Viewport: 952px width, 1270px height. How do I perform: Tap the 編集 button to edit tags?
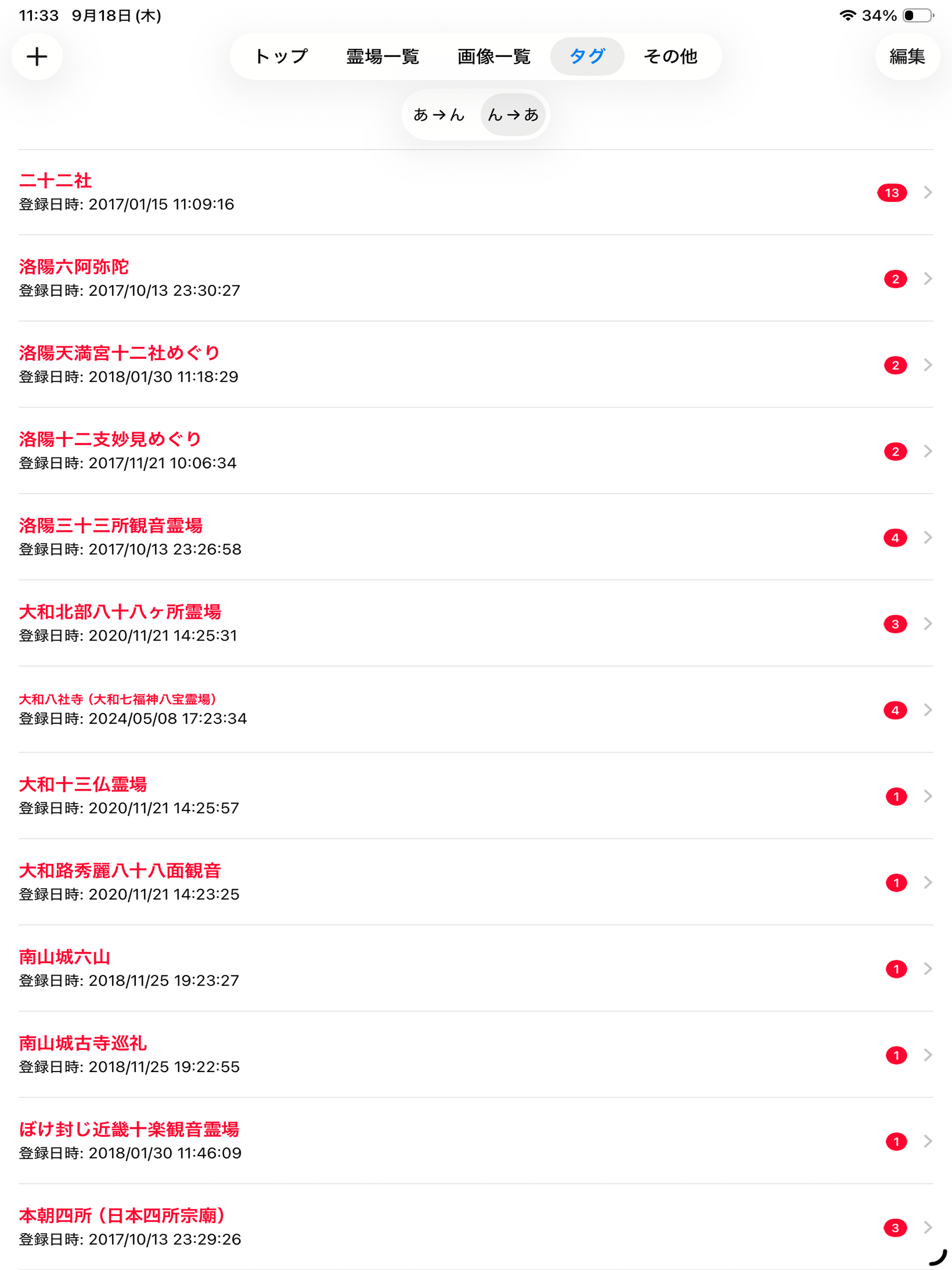tap(907, 56)
